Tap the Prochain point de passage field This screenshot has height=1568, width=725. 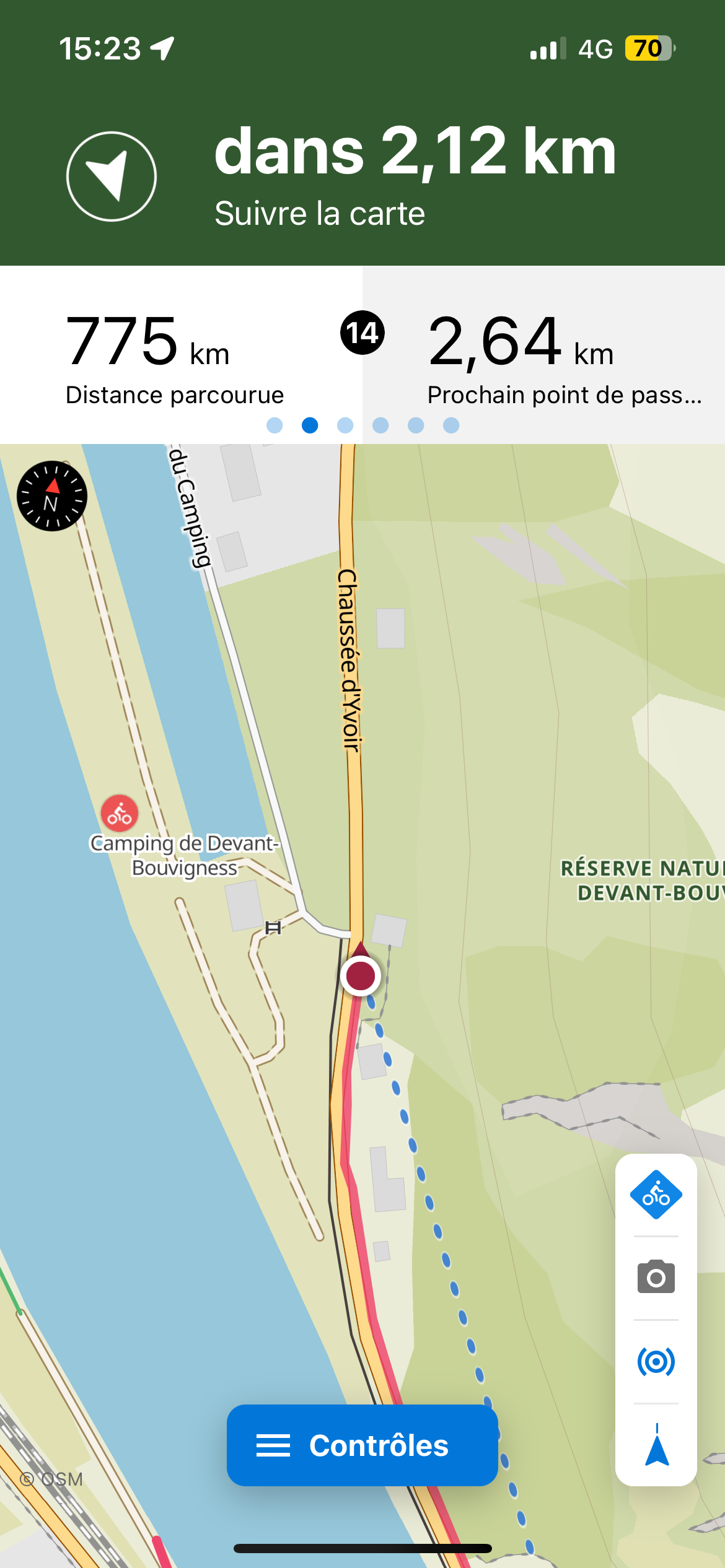pos(544,355)
